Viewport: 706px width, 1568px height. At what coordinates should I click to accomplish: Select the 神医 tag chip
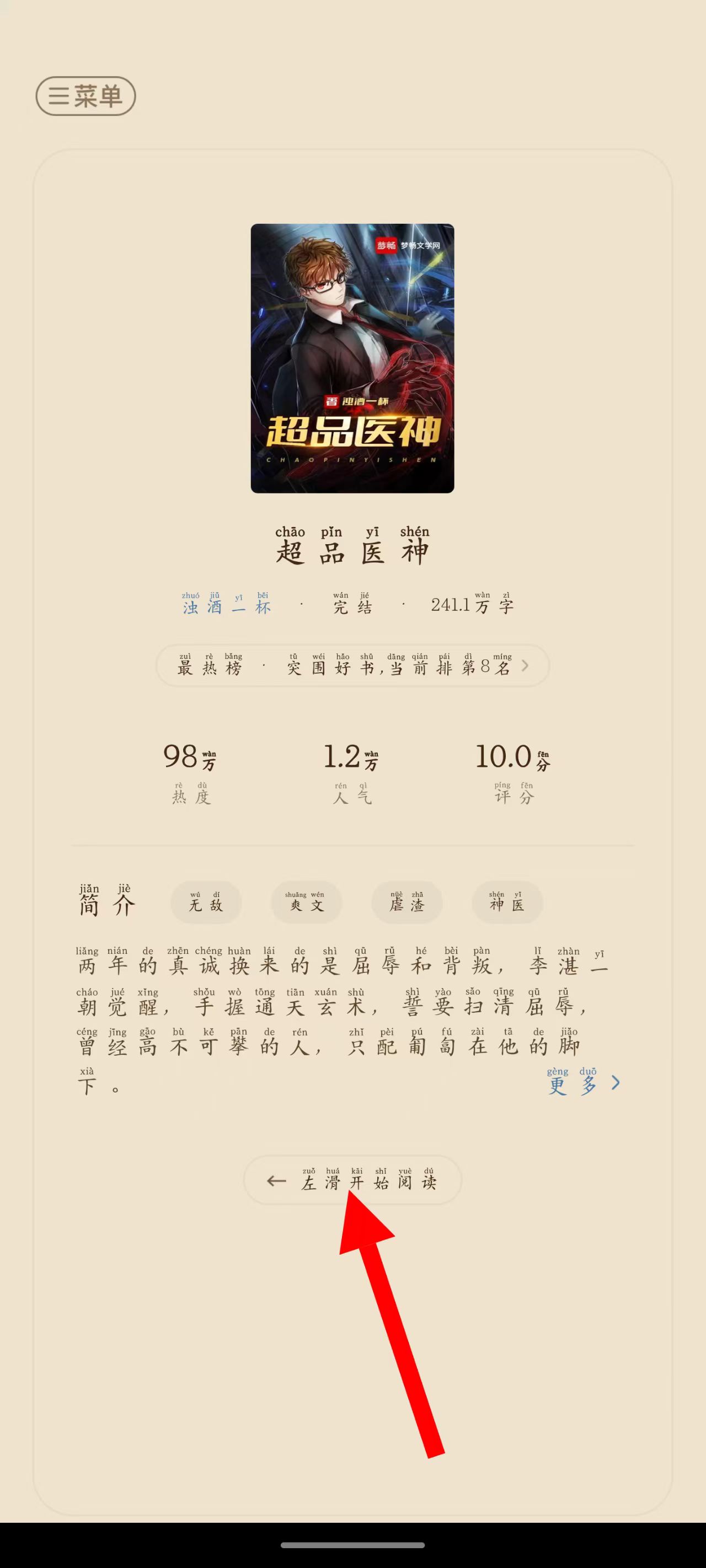[507, 903]
